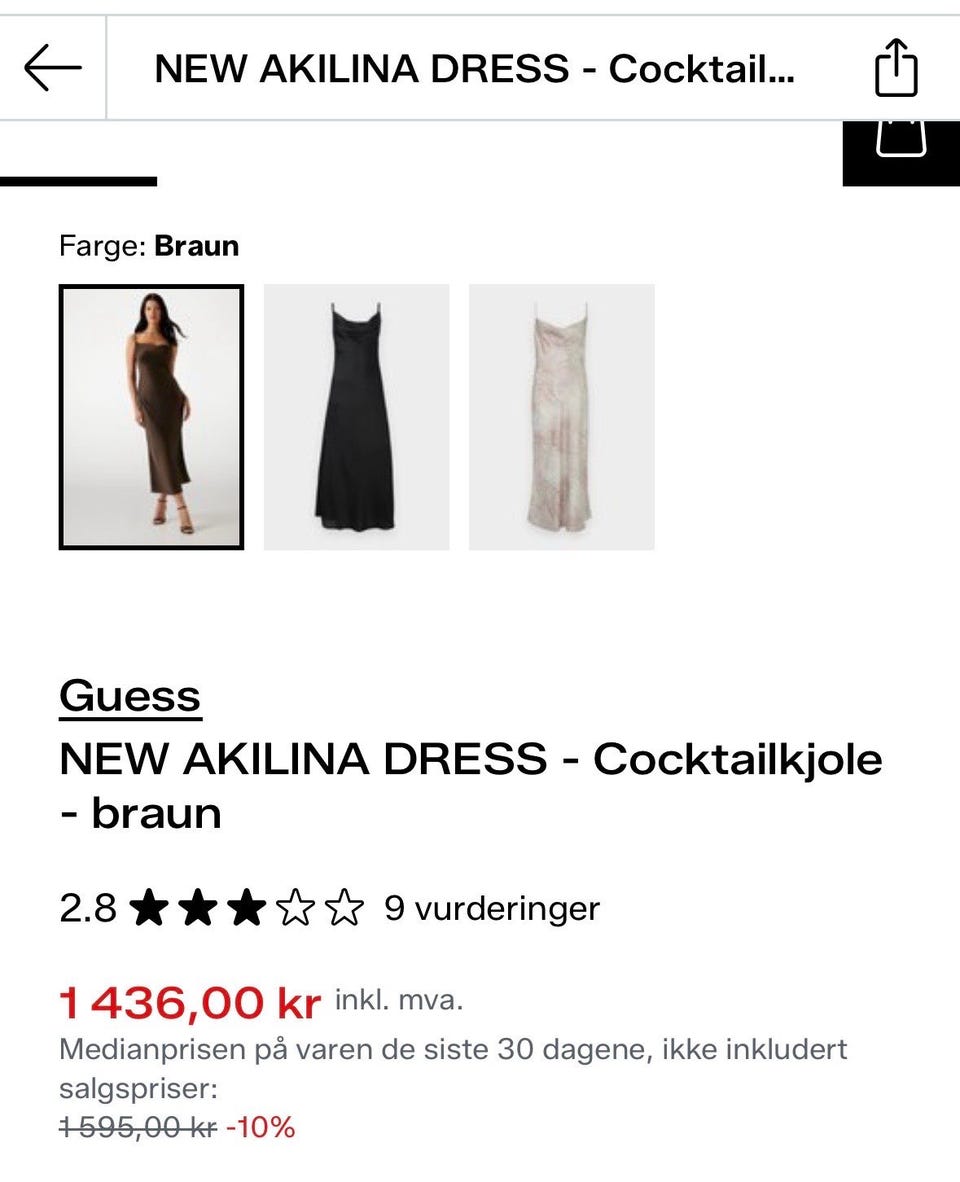View the 9 vurderinger reviews
960x1182 pixels.
(490, 908)
